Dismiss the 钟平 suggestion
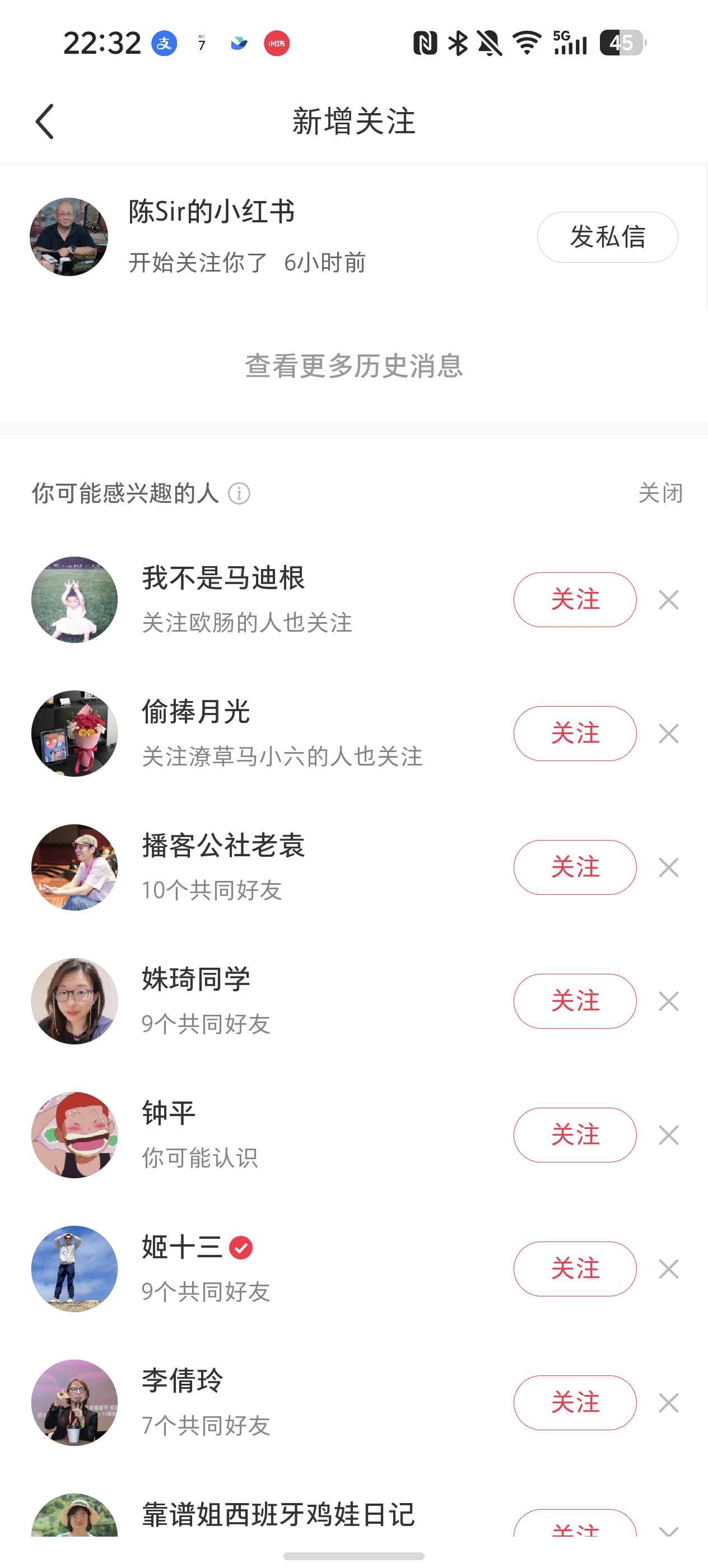 coord(668,1136)
